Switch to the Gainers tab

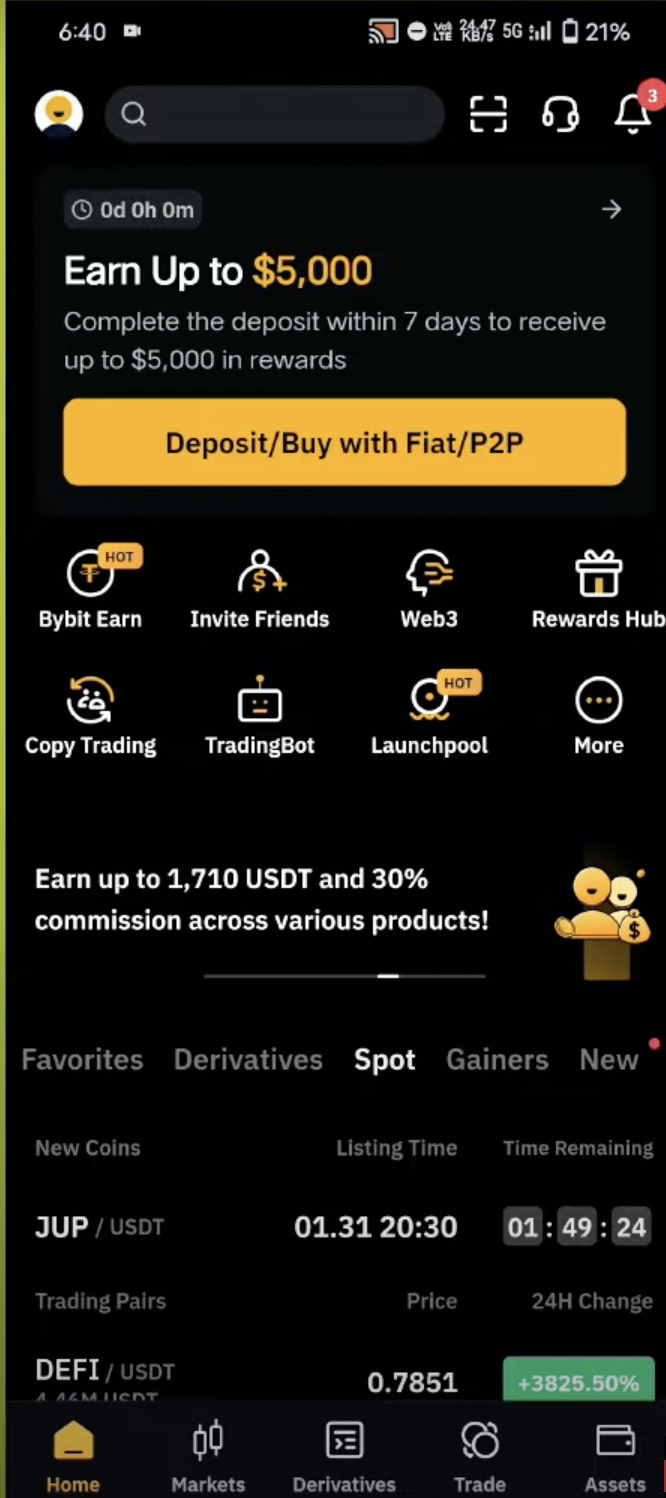(x=497, y=1059)
